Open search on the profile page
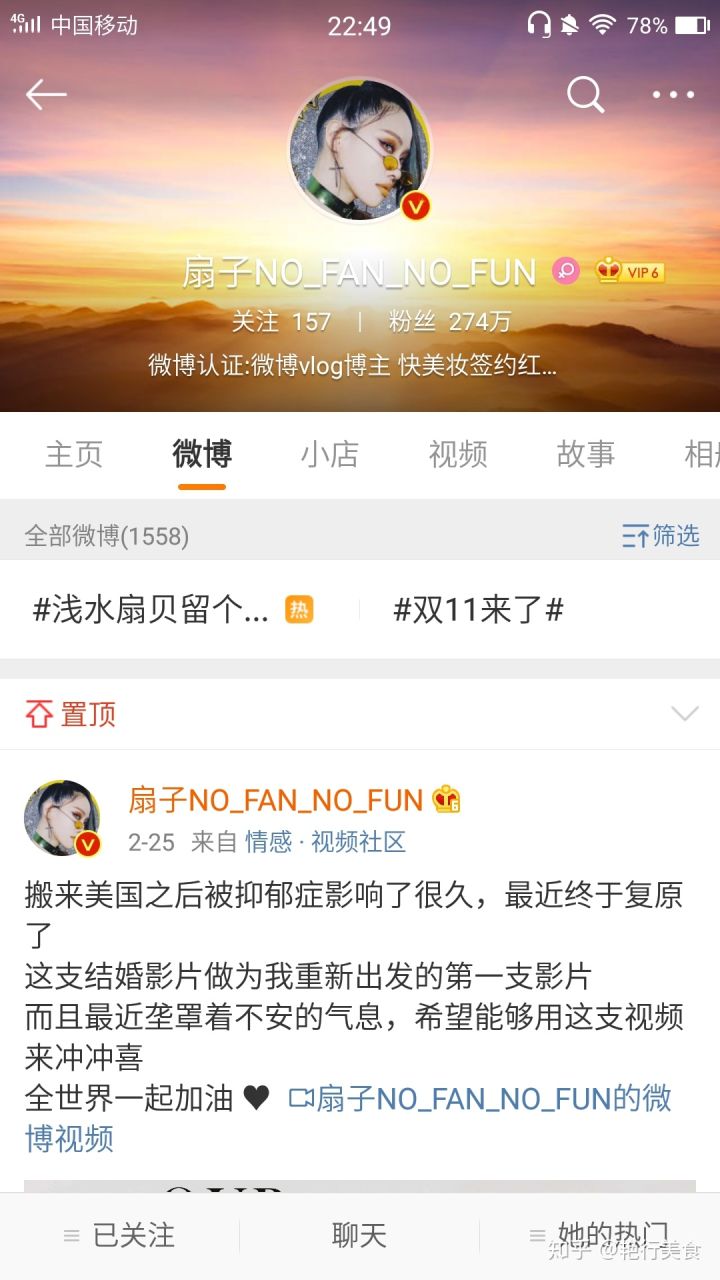Image resolution: width=720 pixels, height=1280 pixels. (586, 95)
